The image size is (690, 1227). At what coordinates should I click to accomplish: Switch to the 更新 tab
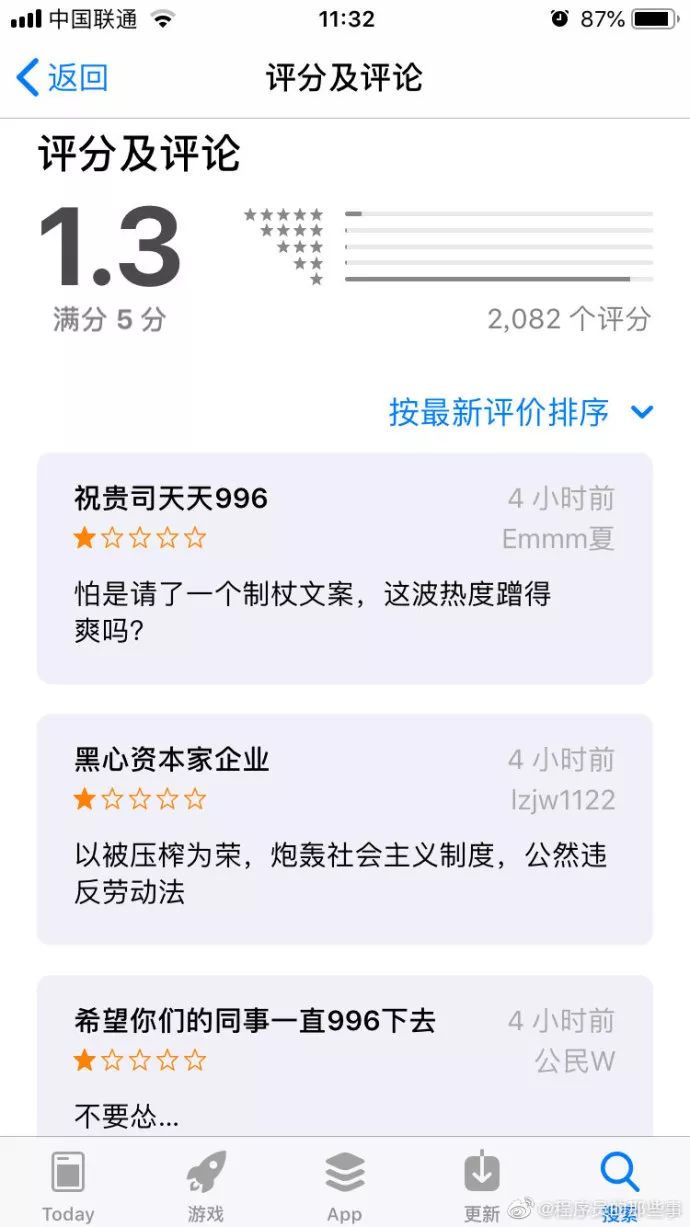tap(482, 1185)
